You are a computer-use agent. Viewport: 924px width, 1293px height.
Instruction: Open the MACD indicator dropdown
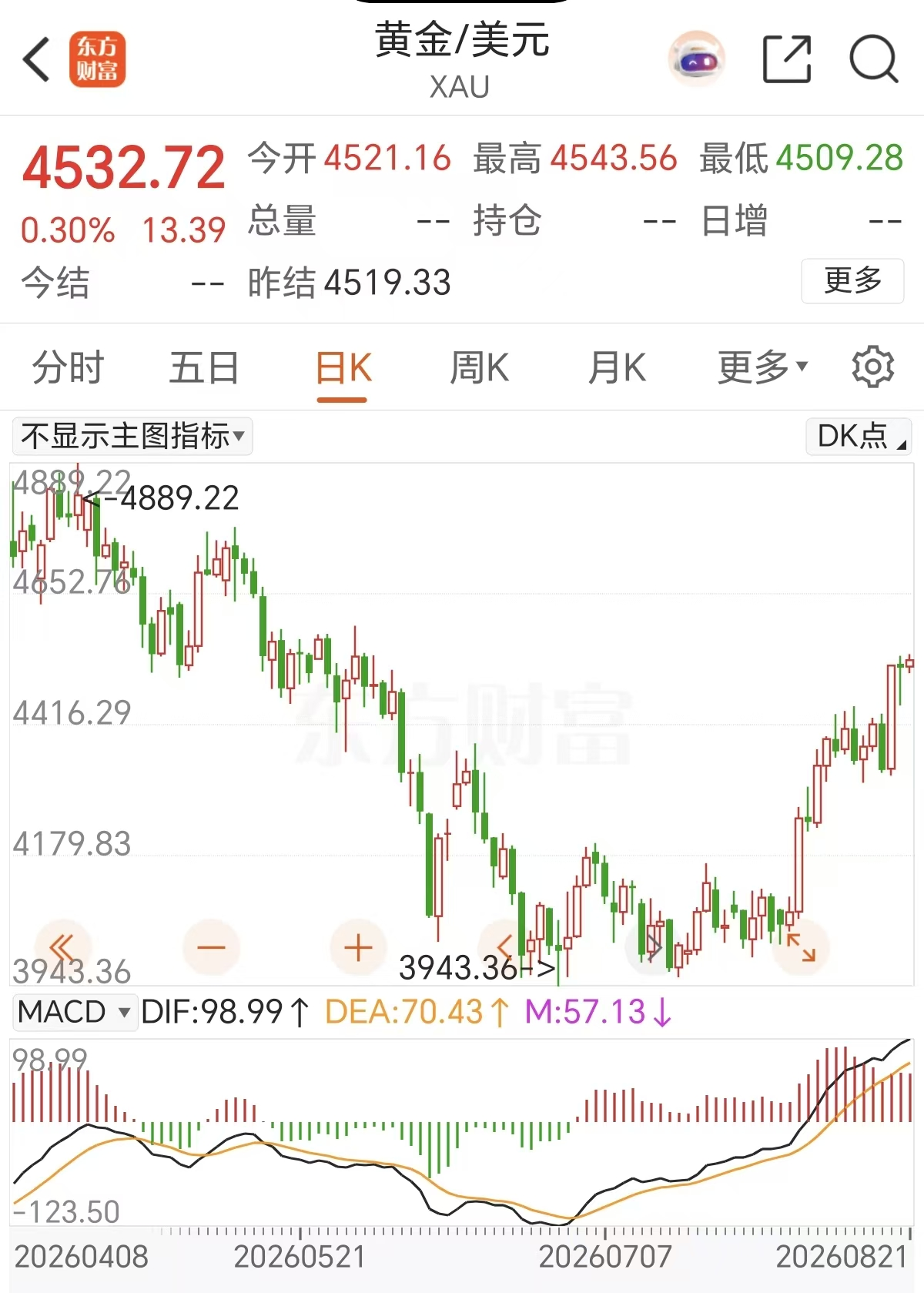(75, 1012)
